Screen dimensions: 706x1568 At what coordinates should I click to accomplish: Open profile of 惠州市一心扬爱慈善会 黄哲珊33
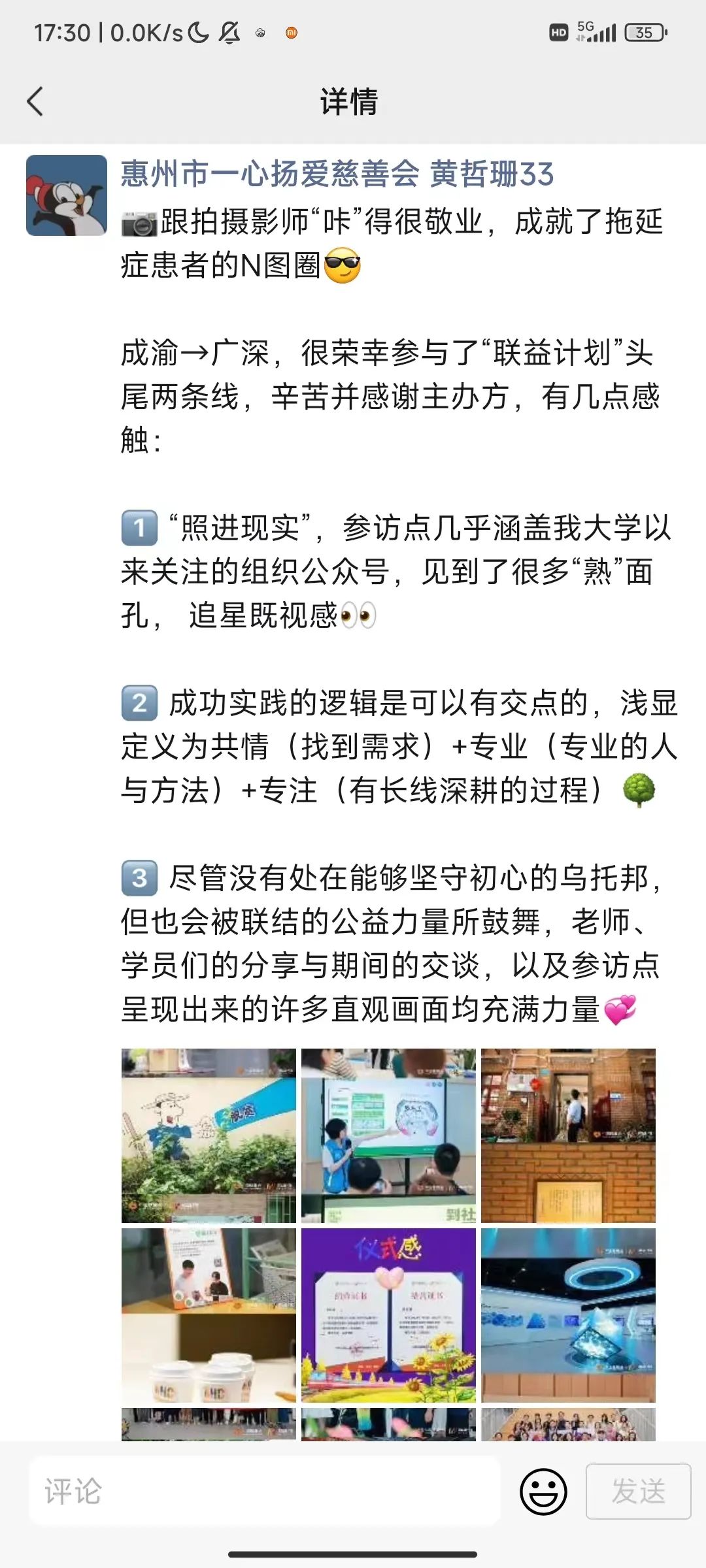pos(337,174)
